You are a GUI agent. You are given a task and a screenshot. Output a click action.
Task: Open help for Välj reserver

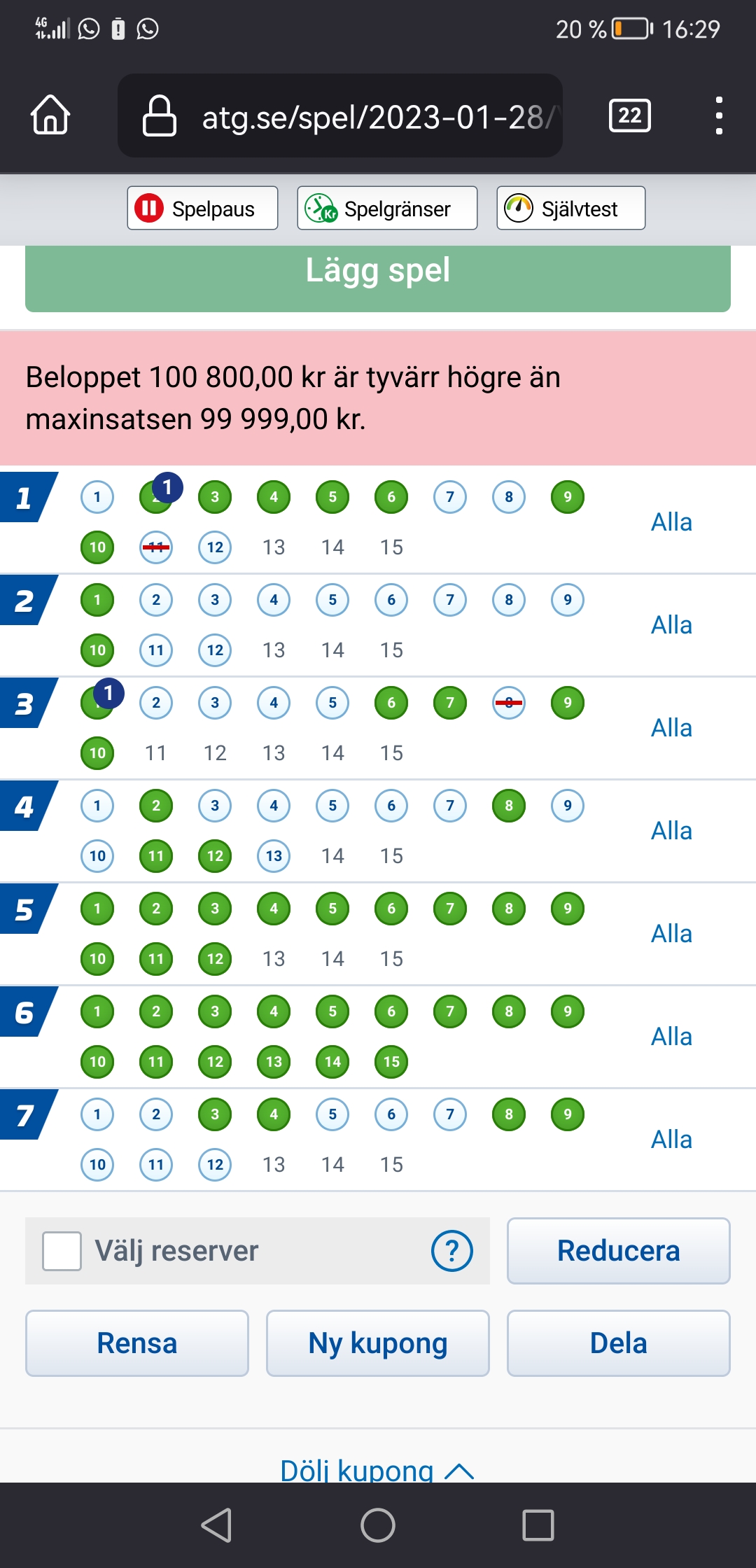(452, 1251)
